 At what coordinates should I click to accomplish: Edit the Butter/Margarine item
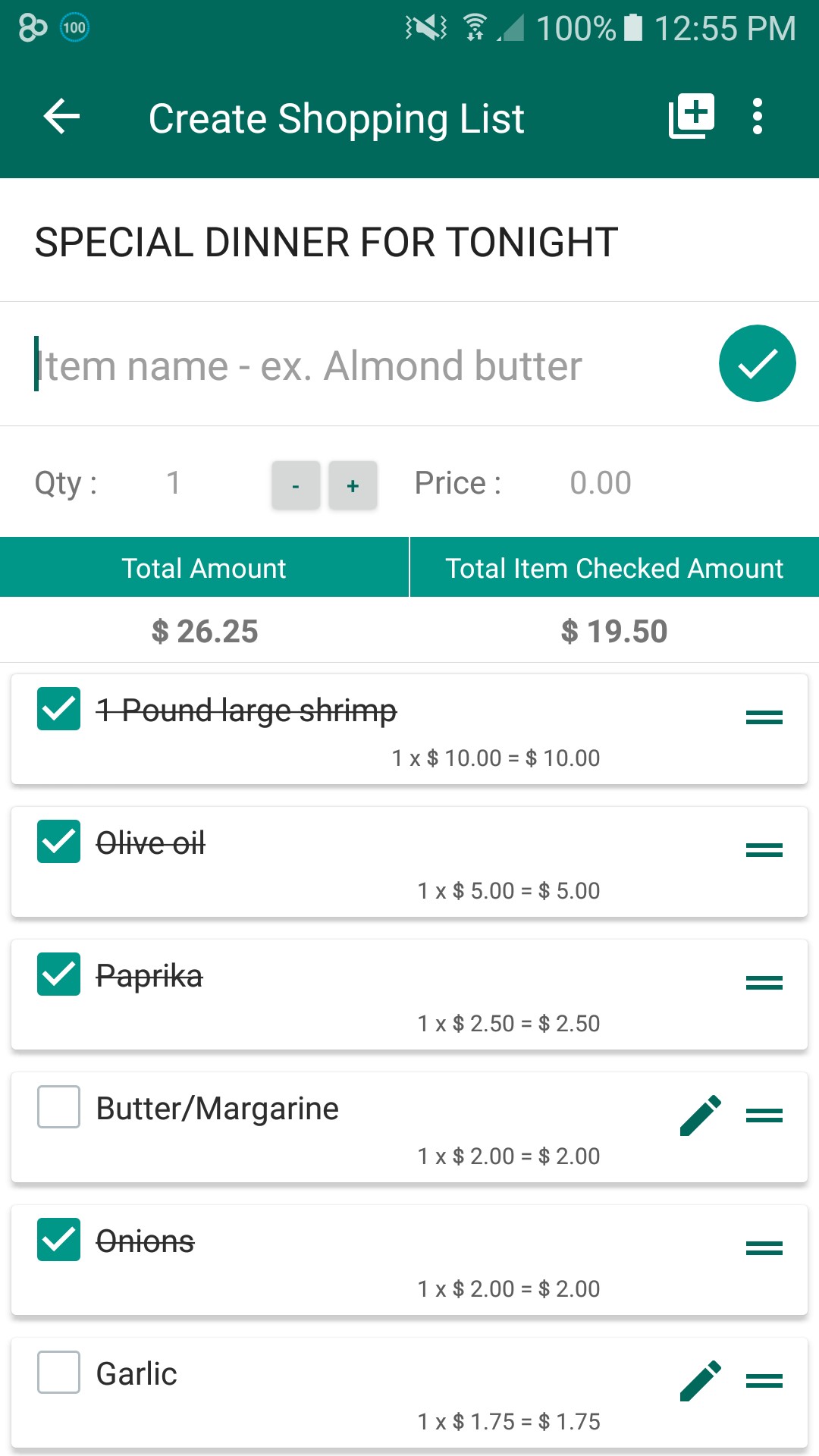700,1115
